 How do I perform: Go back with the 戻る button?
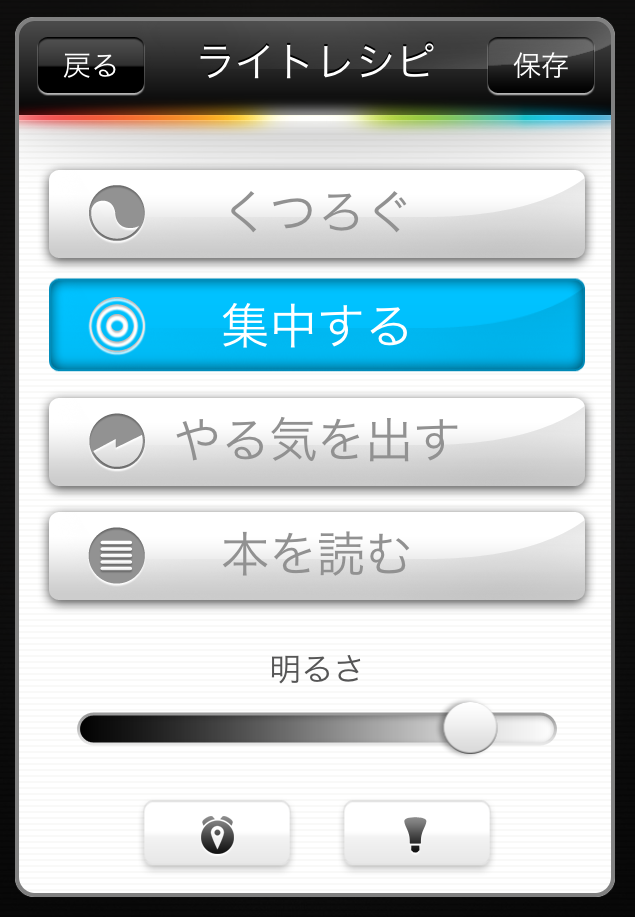tap(91, 66)
